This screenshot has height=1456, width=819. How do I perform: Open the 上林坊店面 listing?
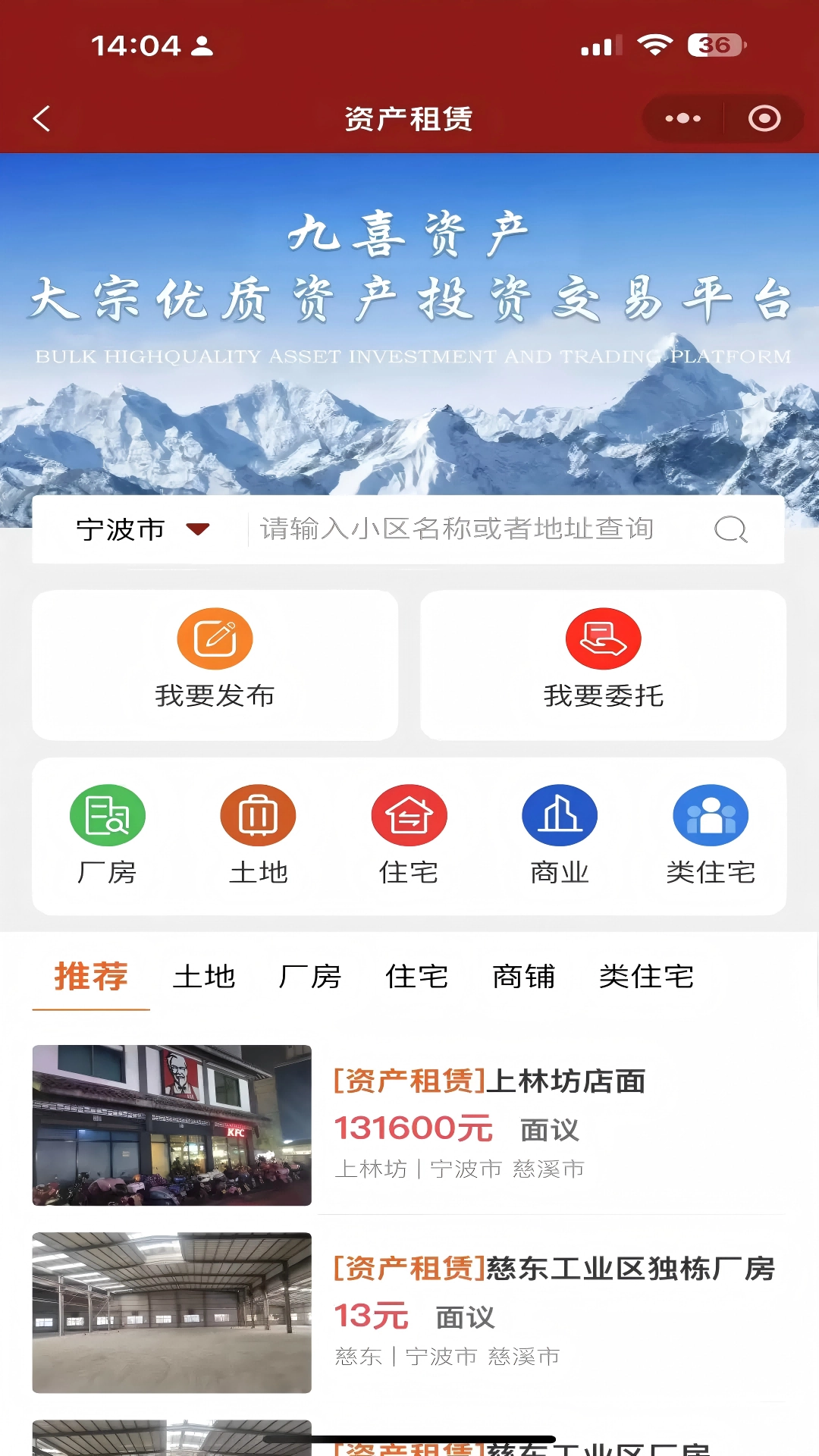coord(490,1081)
